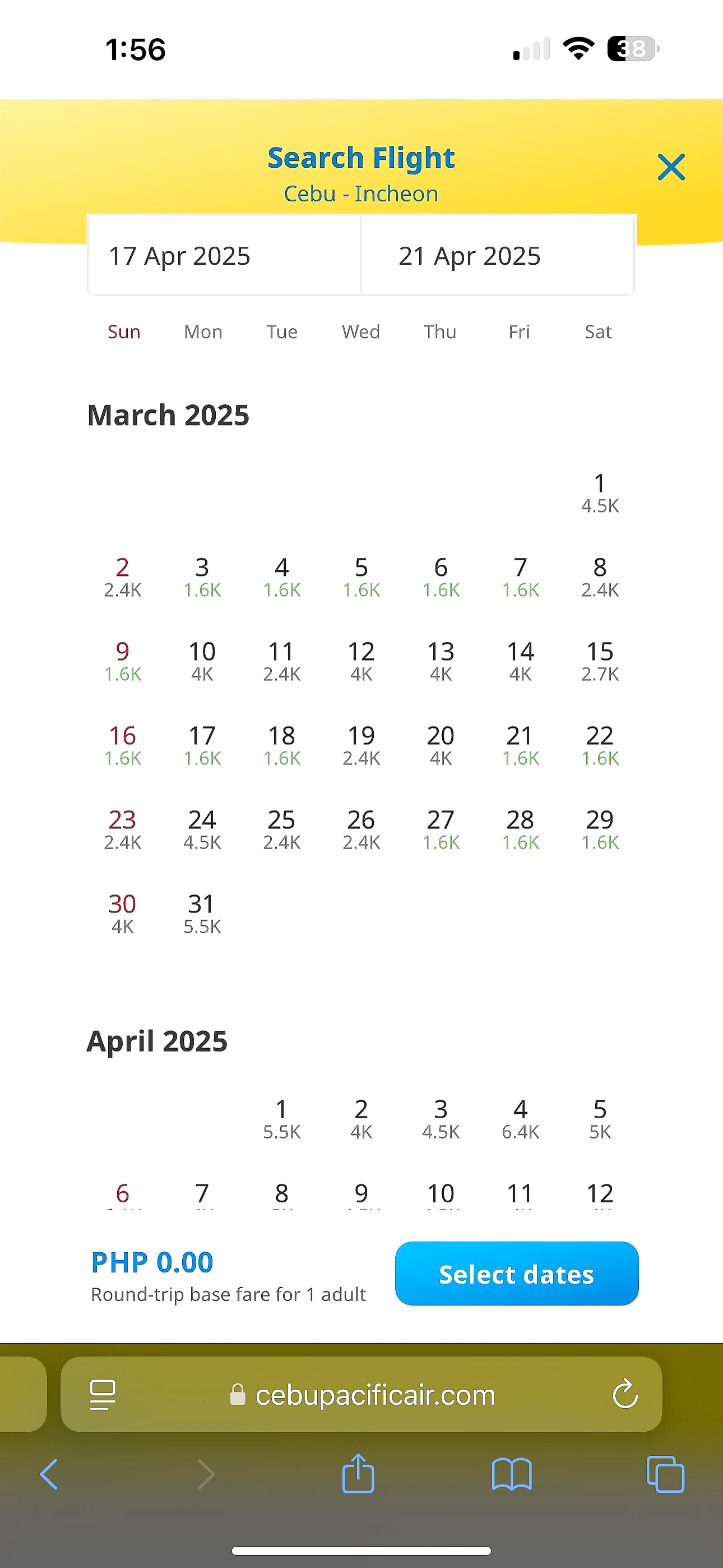Choose April 4 with 6.4K fare

coord(520,1119)
